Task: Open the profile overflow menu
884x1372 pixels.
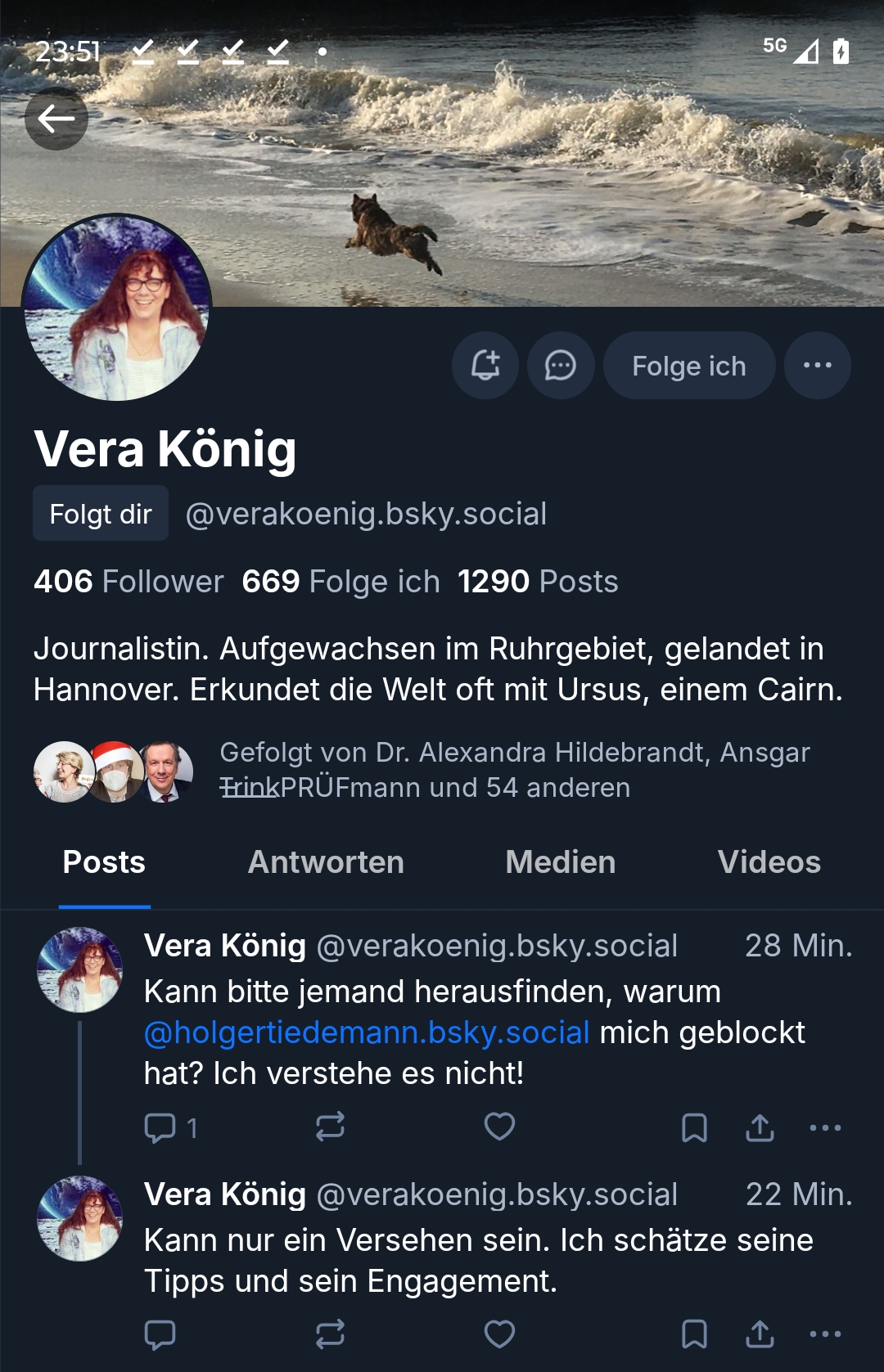Action: (817, 365)
